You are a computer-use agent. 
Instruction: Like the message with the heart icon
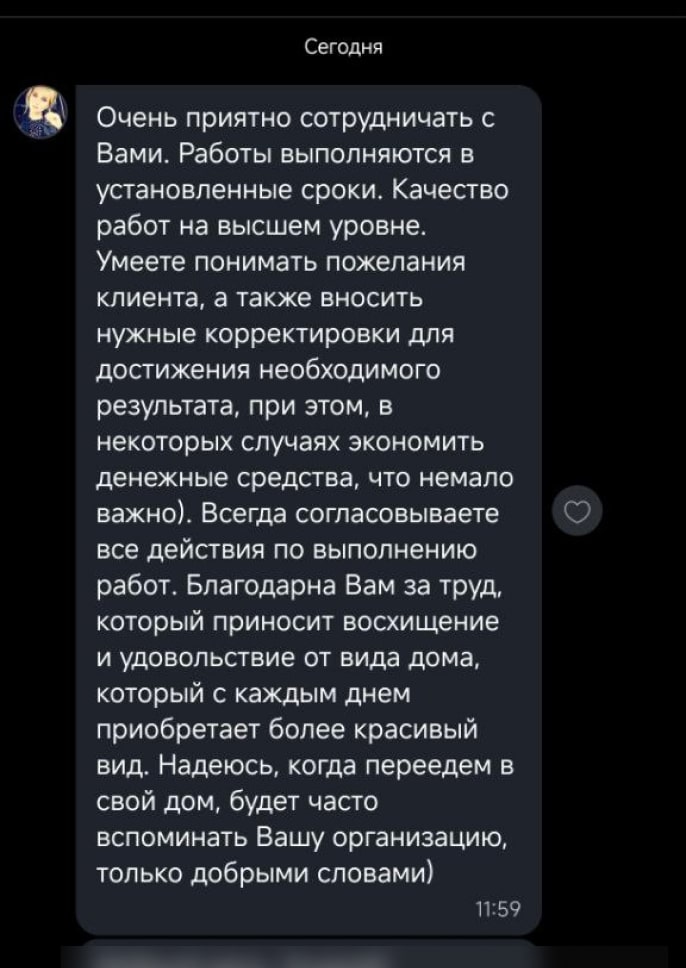pyautogui.click(x=577, y=511)
